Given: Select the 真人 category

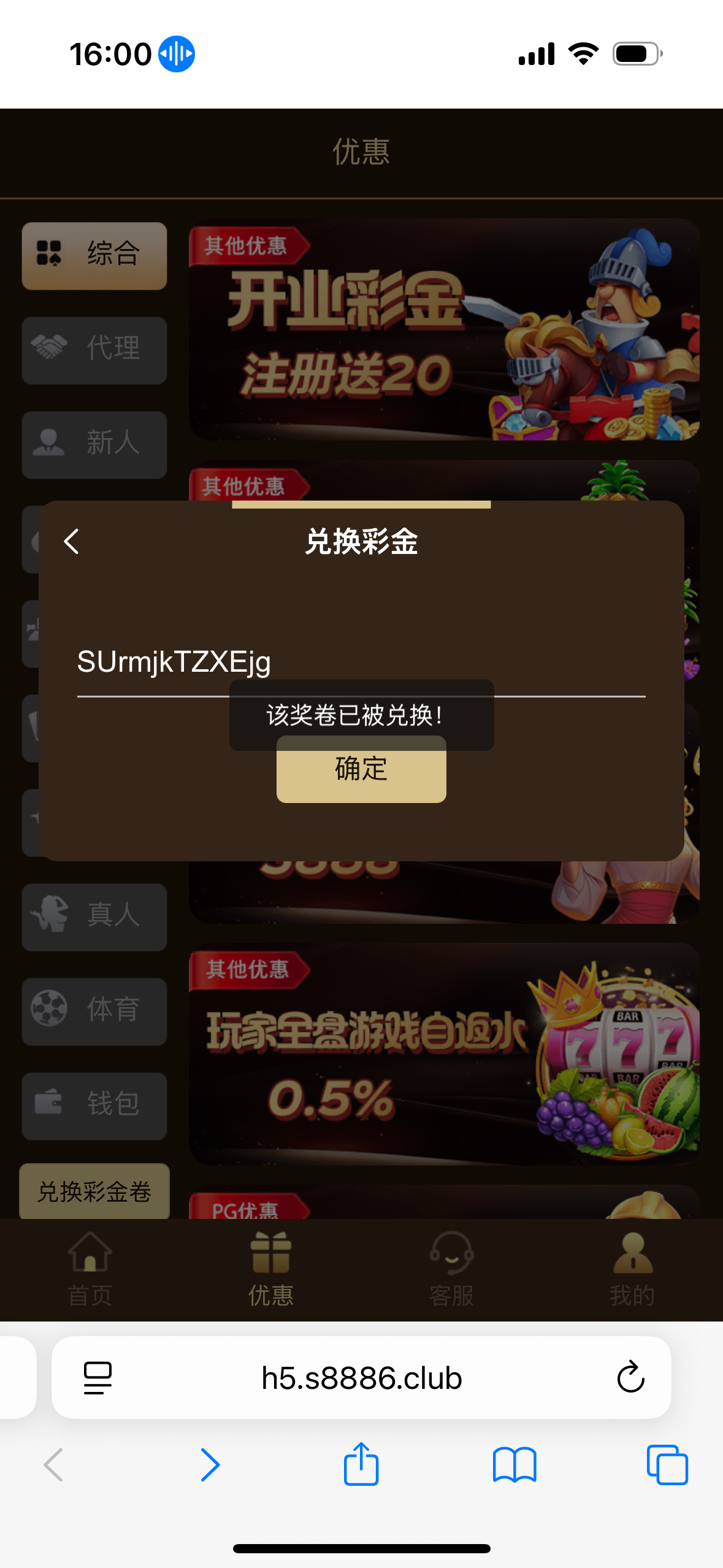Looking at the screenshot, I should (94, 917).
